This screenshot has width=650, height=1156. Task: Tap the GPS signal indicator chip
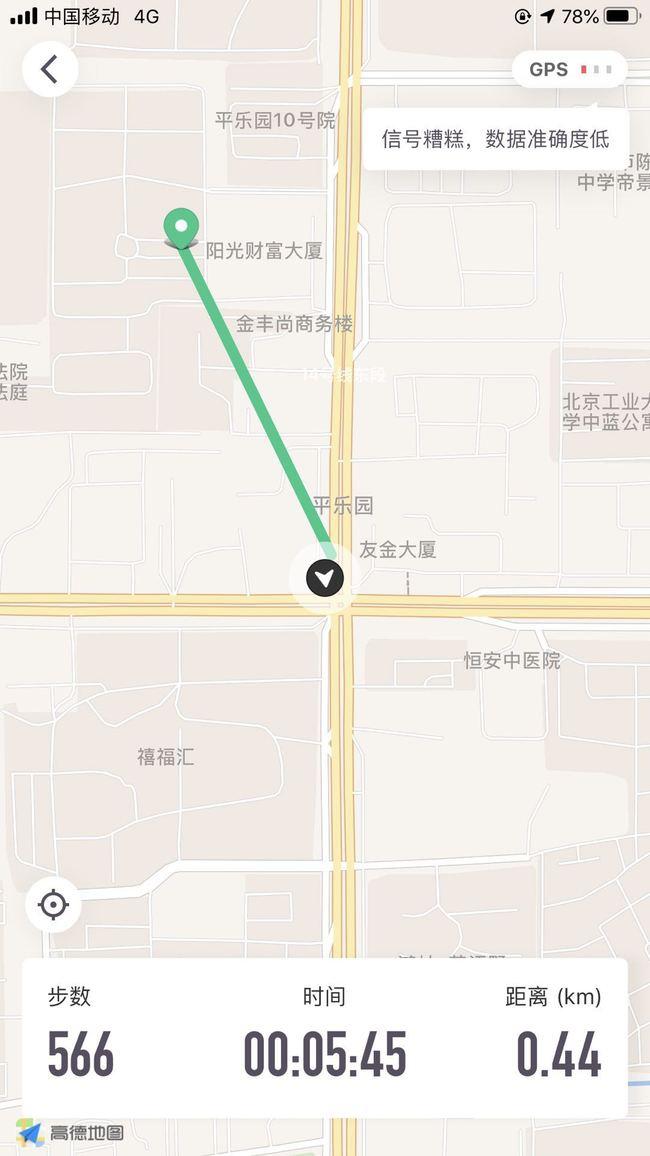pos(570,69)
